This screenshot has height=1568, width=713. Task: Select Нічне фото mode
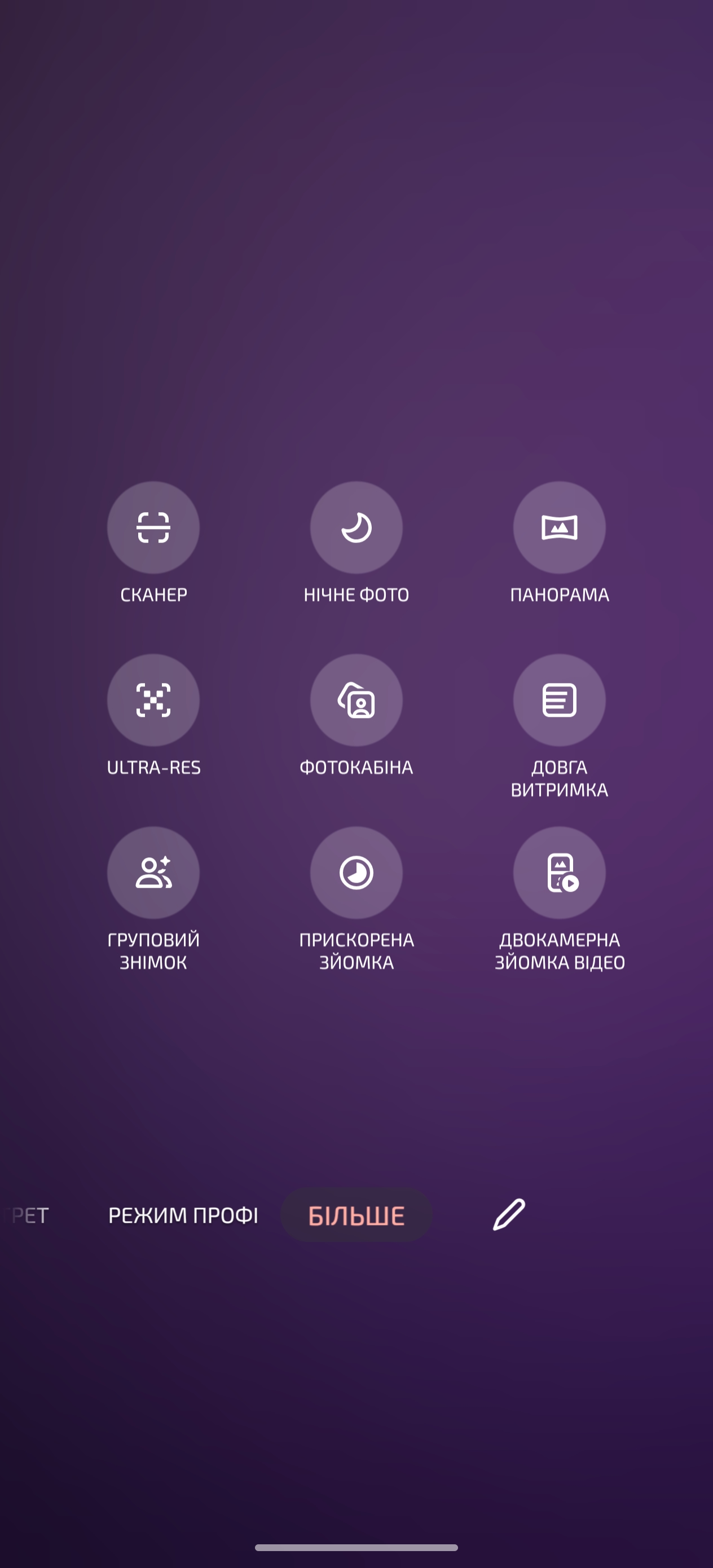point(356,528)
